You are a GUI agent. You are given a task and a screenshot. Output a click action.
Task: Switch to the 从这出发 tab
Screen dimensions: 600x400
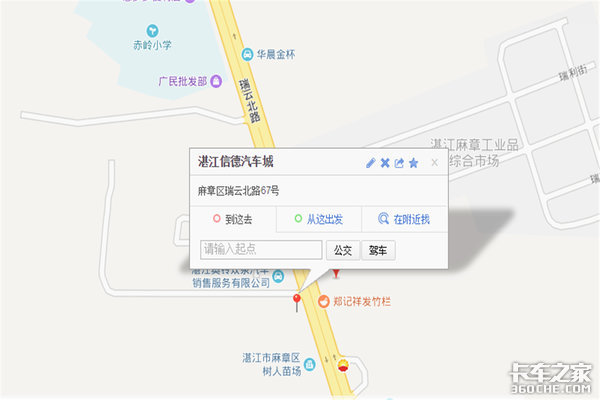(x=318, y=219)
